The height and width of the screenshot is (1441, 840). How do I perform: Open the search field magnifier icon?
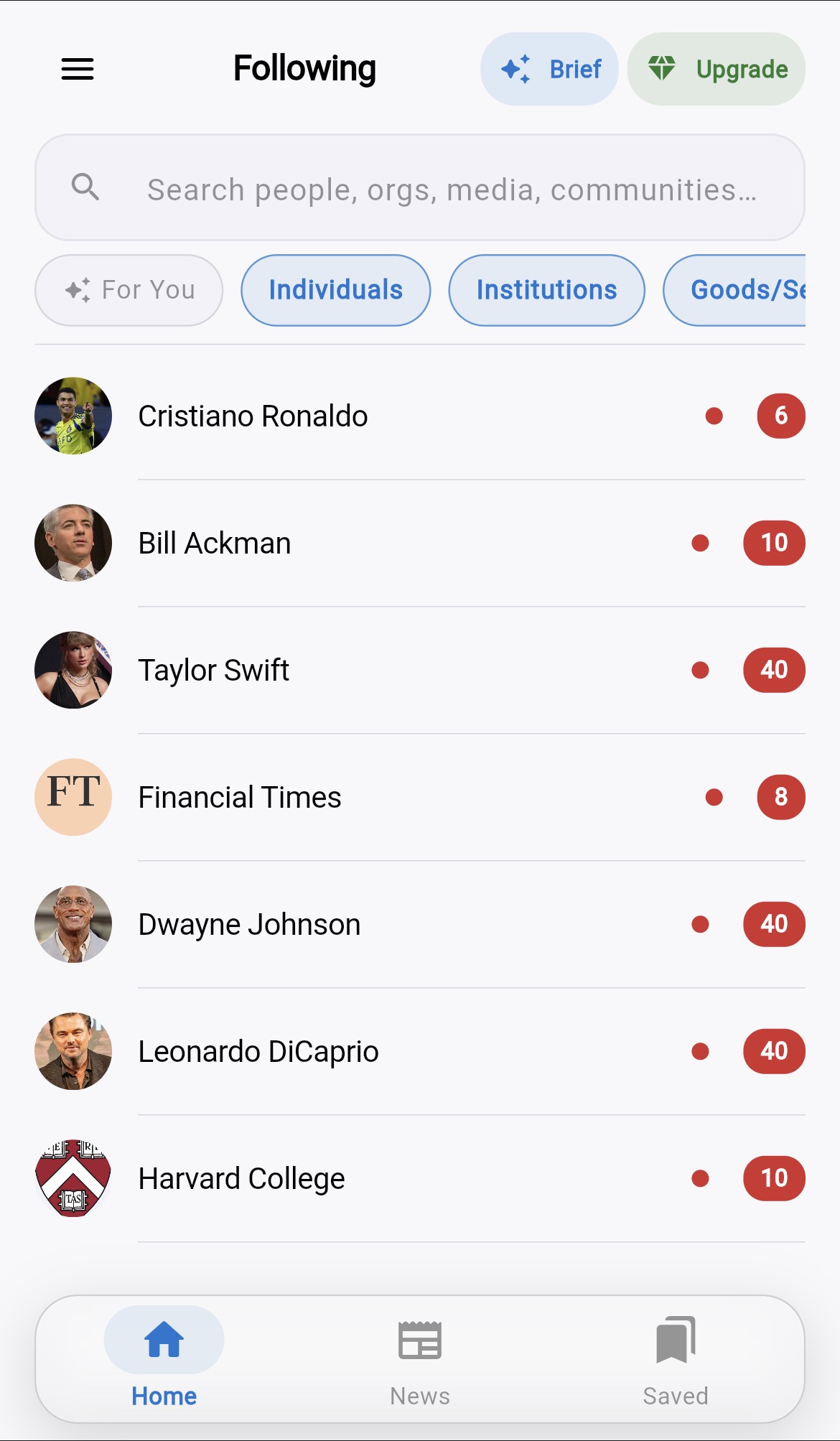click(x=85, y=187)
